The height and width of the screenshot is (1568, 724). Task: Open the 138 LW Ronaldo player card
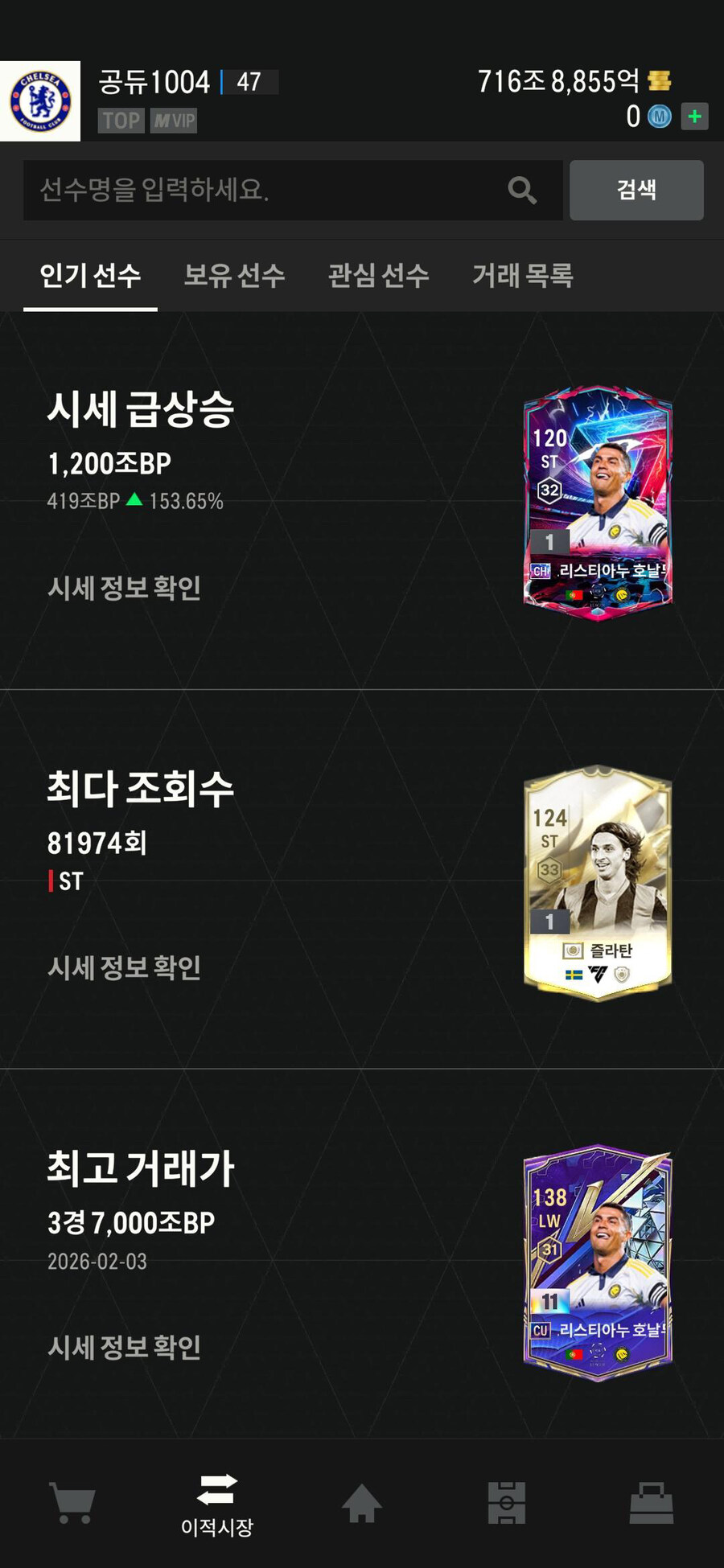click(598, 1262)
